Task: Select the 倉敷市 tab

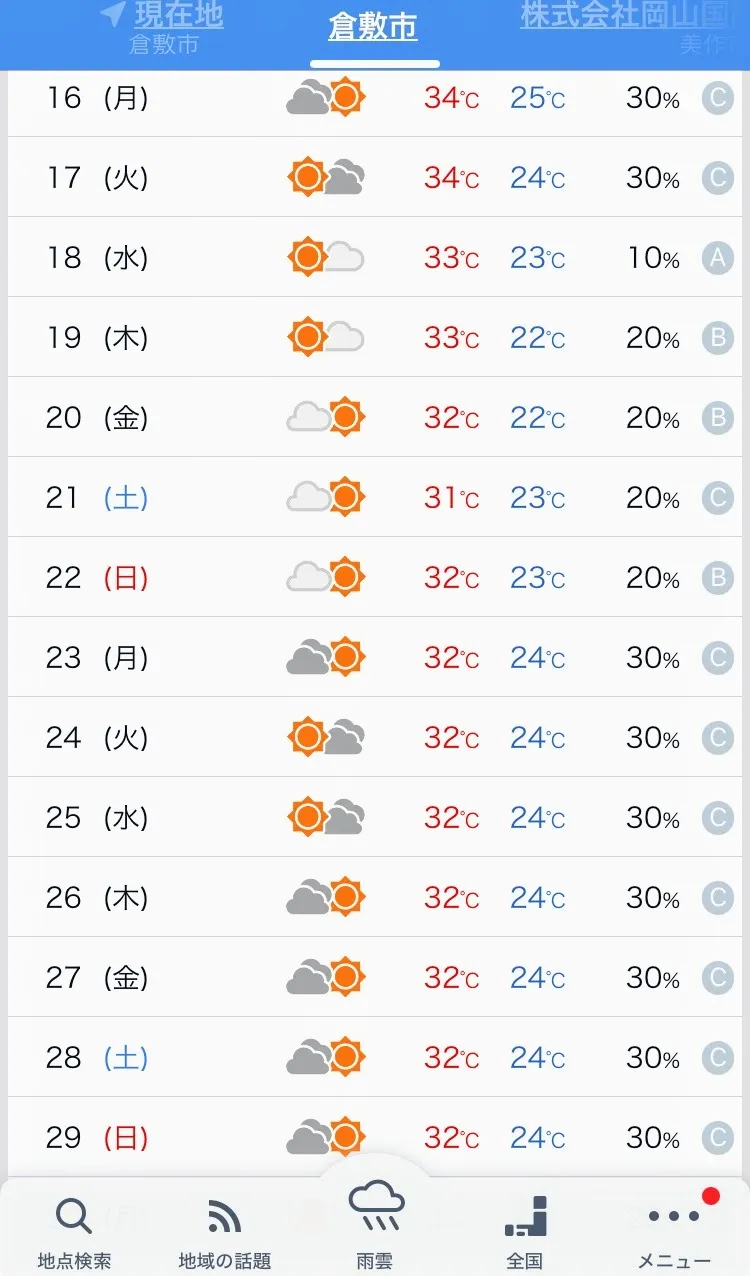Action: point(373,27)
